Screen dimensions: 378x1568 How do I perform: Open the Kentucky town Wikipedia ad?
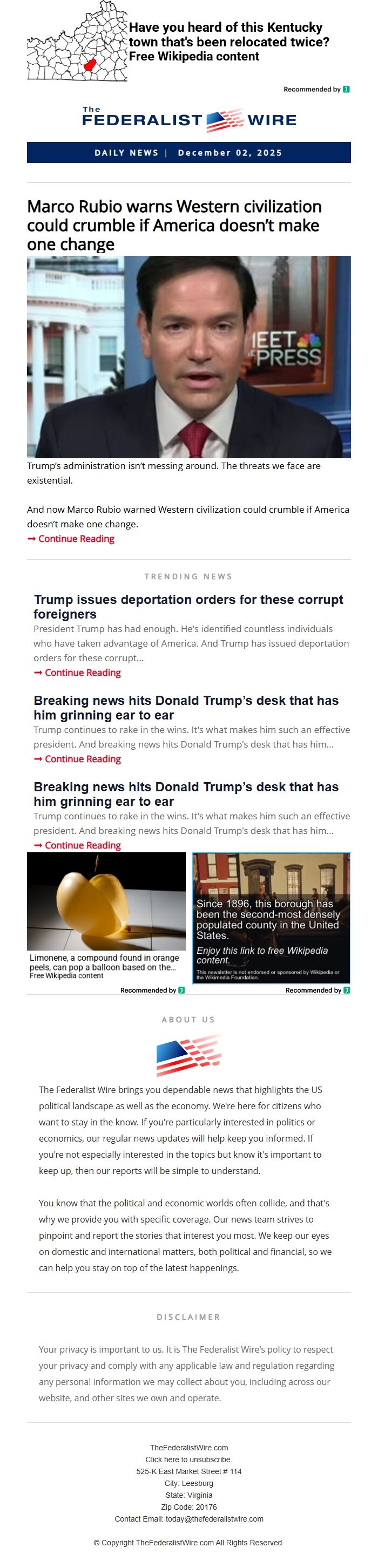228,42
